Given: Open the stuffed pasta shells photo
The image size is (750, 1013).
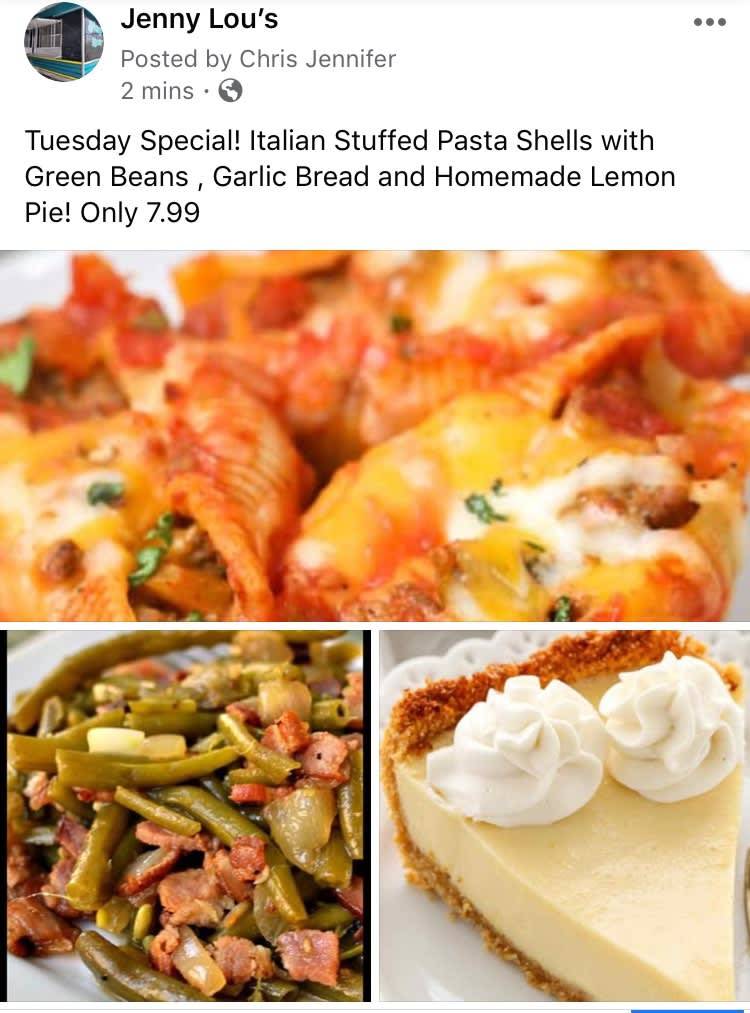Looking at the screenshot, I should (x=375, y=435).
